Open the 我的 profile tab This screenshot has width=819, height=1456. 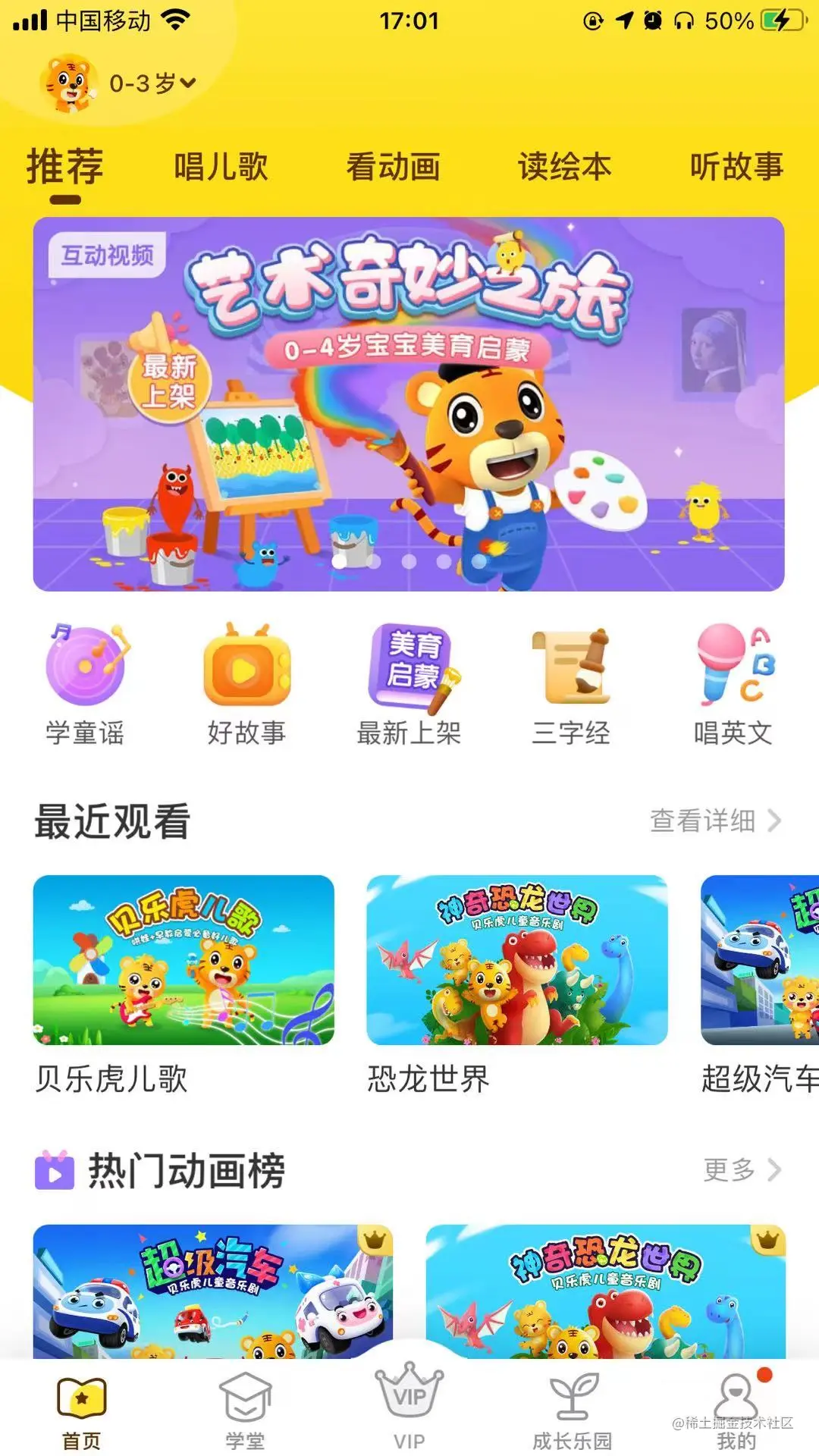pyautogui.click(x=736, y=1410)
